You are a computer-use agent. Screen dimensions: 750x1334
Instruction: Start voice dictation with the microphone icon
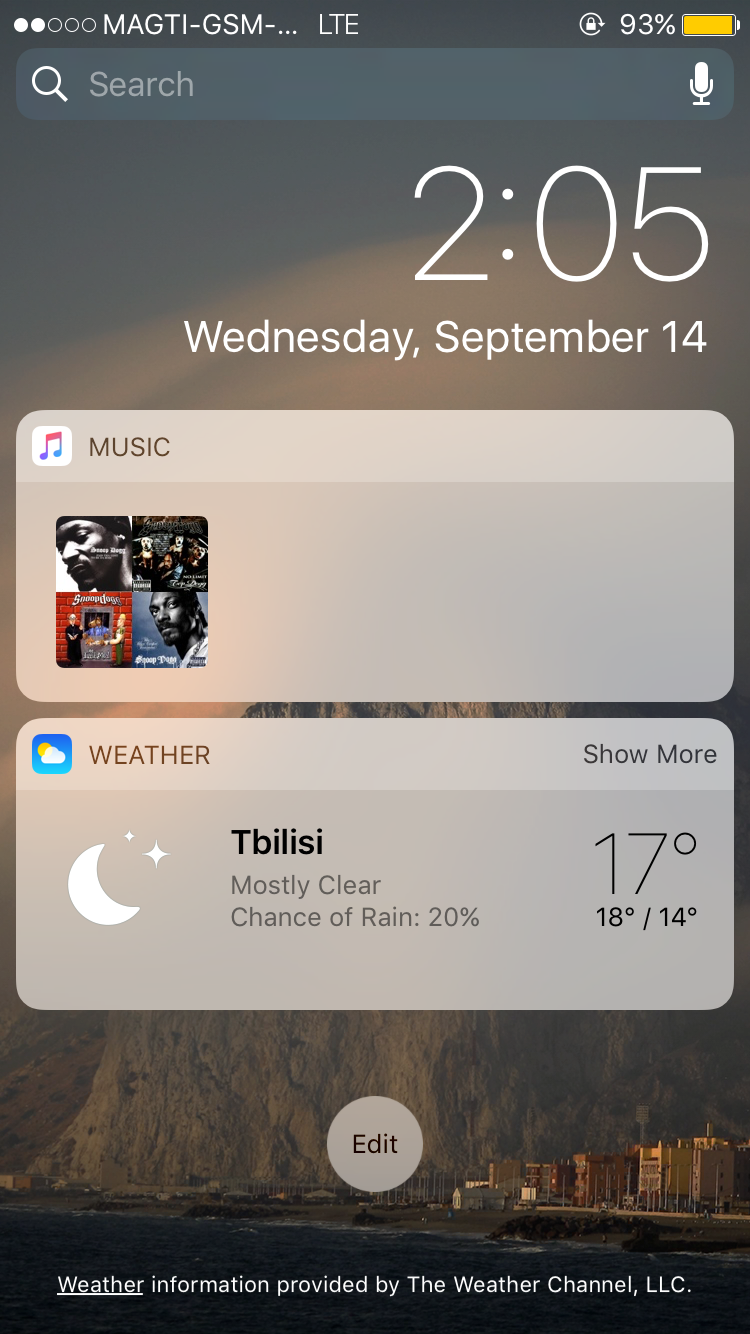click(701, 84)
